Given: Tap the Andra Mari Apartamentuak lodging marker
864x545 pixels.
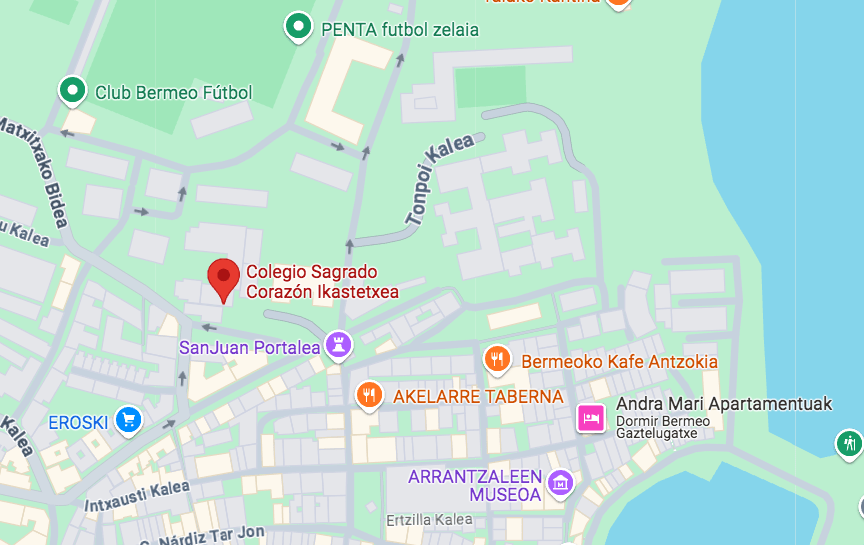Looking at the screenshot, I should pyautogui.click(x=591, y=417).
